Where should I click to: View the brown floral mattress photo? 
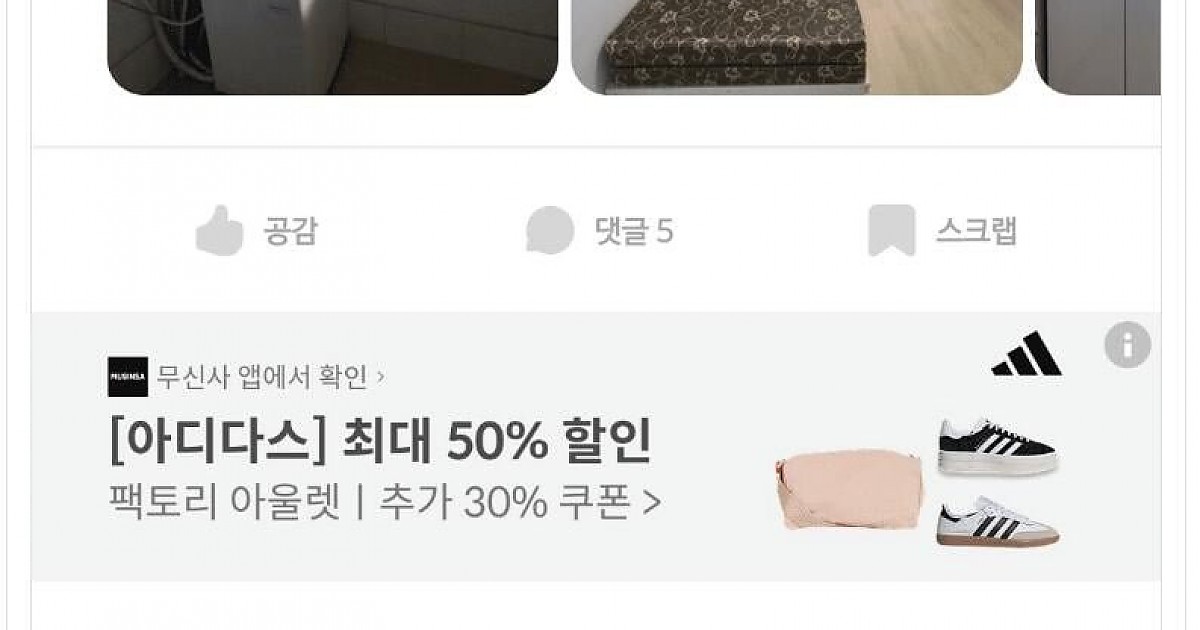(x=796, y=46)
